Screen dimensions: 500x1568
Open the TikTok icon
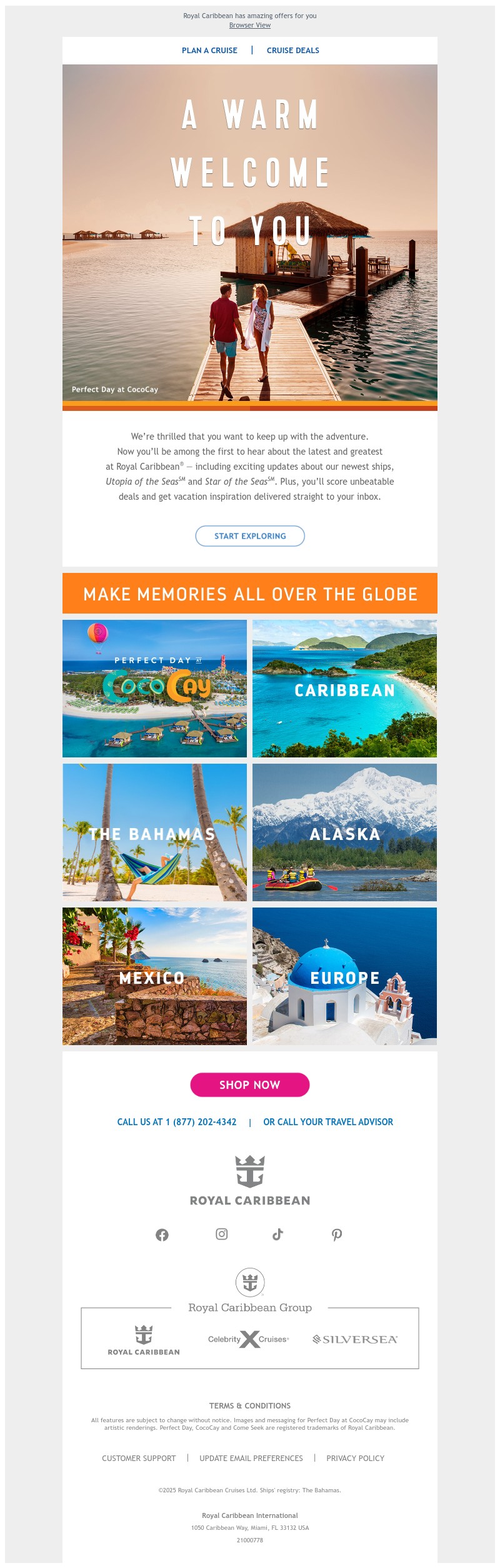coord(277,1234)
